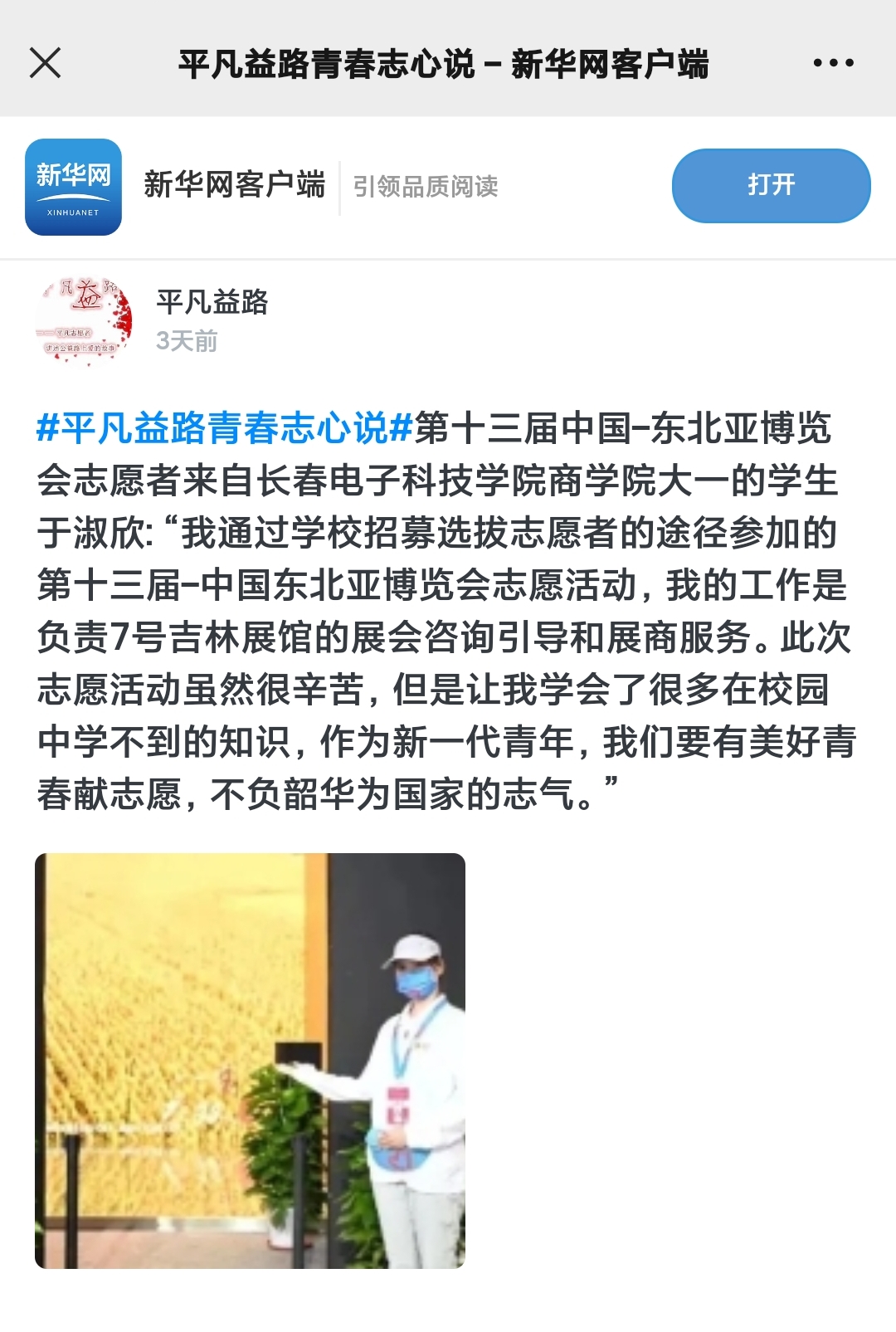Enlarge the volunteer photo in the post
The width and height of the screenshot is (896, 1332).
250,1060
